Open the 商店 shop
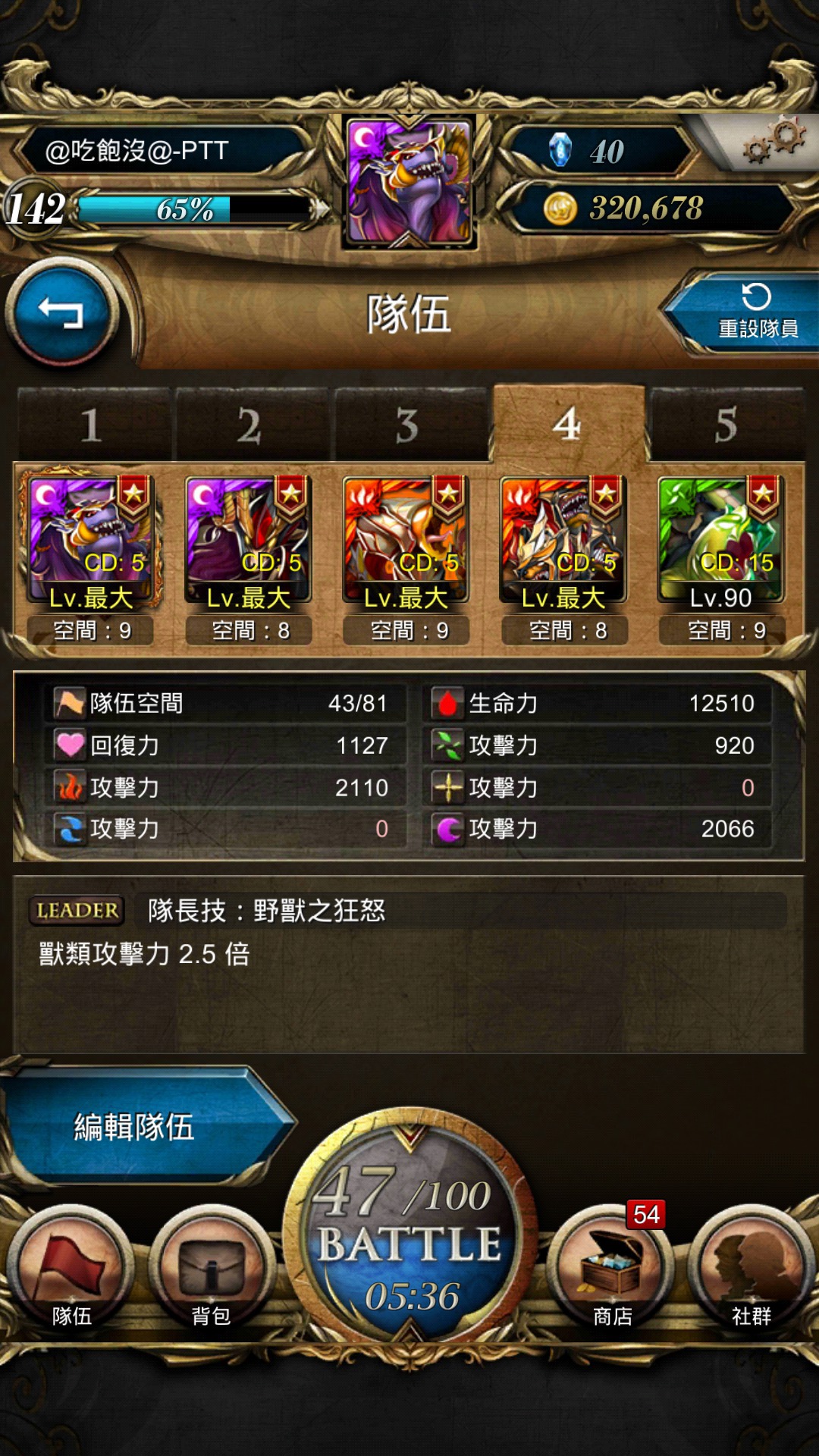 pos(611,1267)
